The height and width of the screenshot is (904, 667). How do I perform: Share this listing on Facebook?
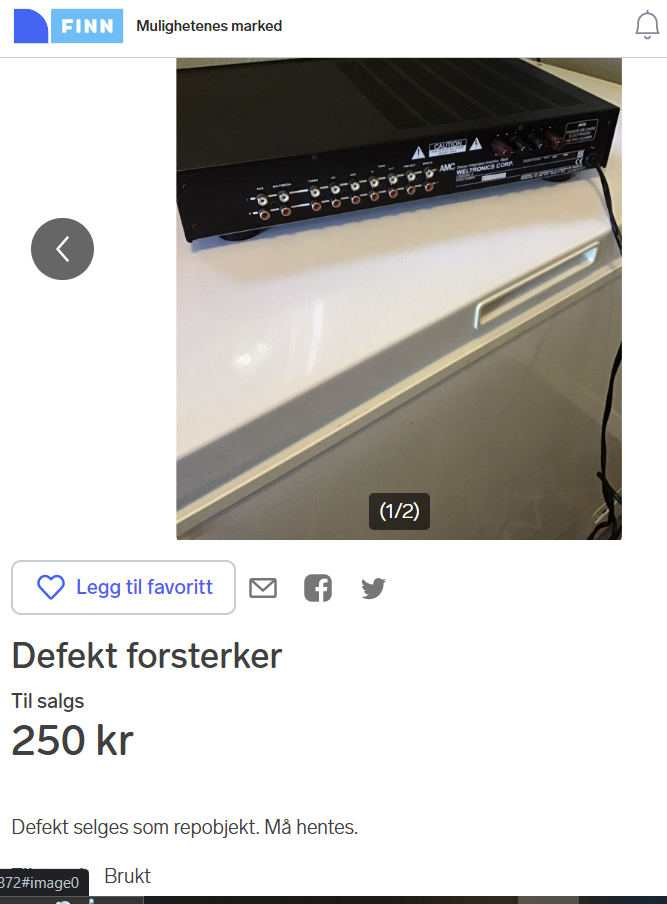click(x=318, y=588)
